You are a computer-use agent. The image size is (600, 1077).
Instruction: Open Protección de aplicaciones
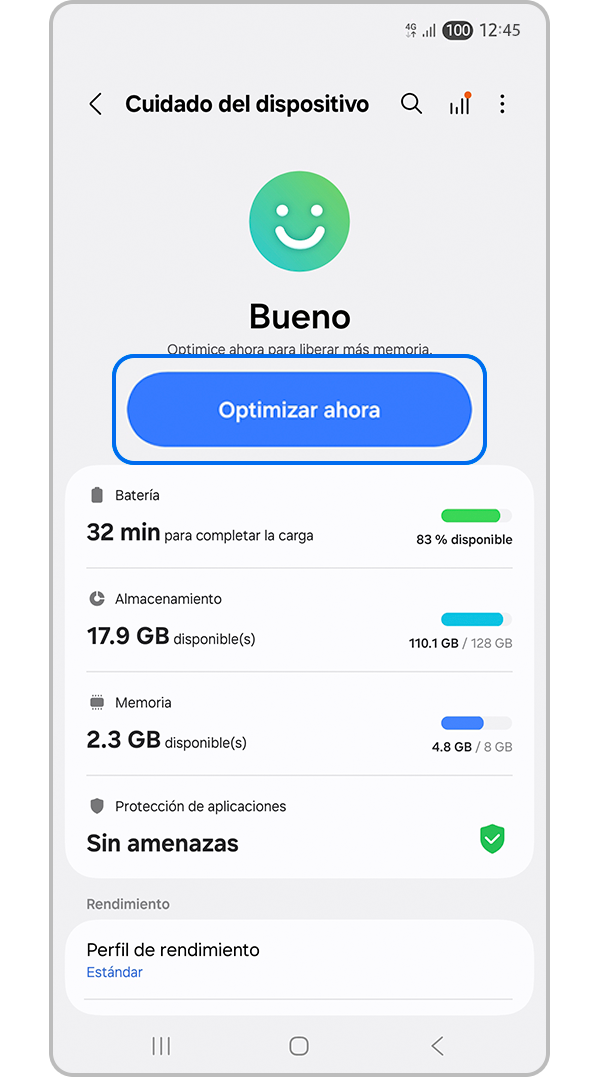coord(299,828)
